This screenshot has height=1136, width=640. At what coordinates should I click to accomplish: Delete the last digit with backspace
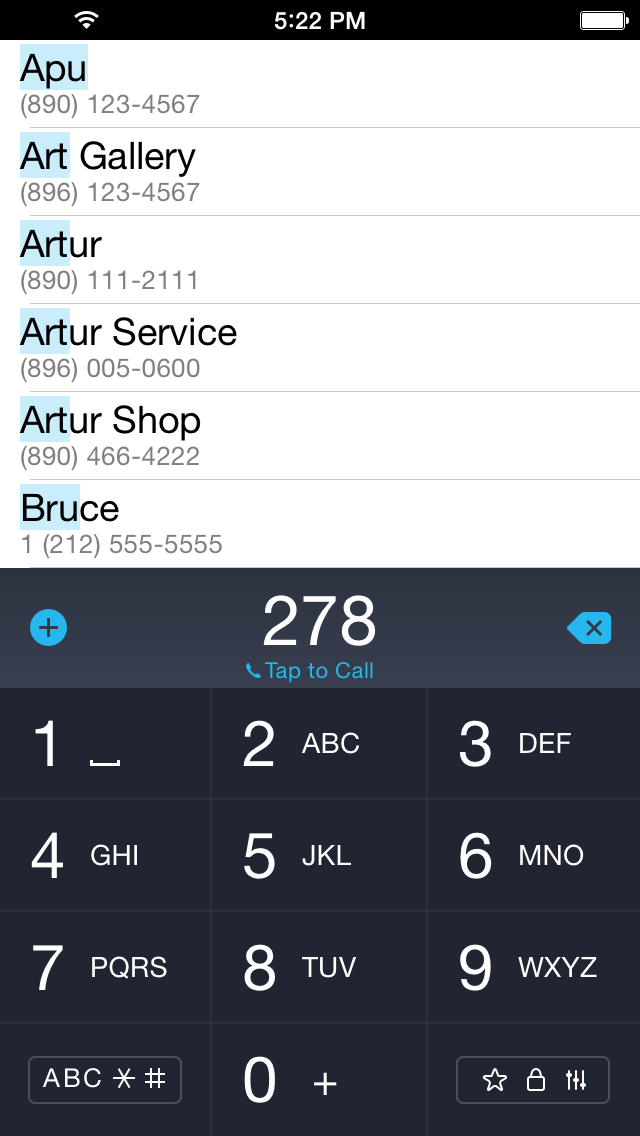tap(589, 628)
